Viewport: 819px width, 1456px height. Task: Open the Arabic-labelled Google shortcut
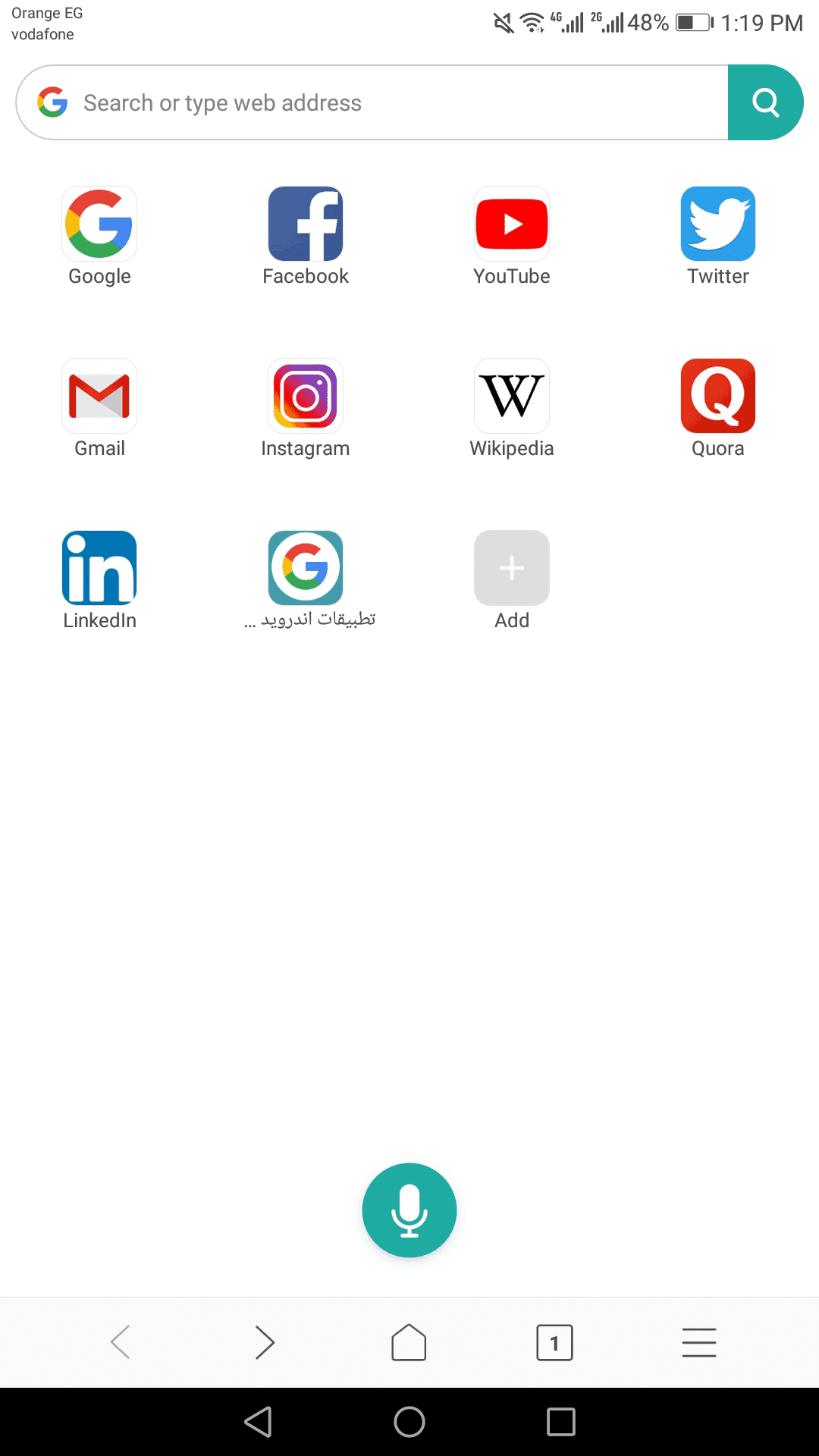pos(306,569)
